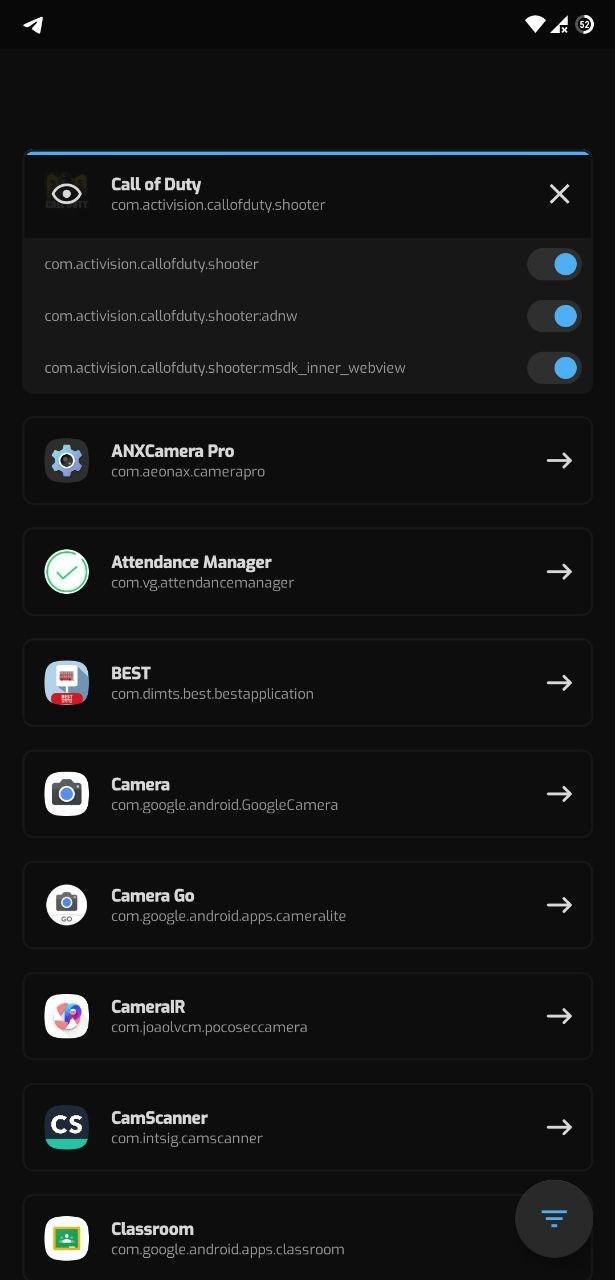
Task: Tap the Camera Go app row
Action: tap(308, 904)
